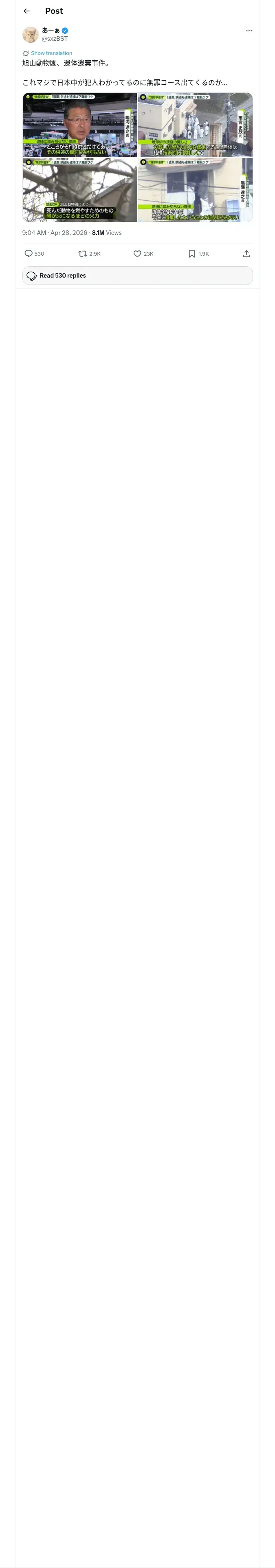Open the post's three-dot overflow menu
Screen dimensions: 275x1568
(x=249, y=31)
